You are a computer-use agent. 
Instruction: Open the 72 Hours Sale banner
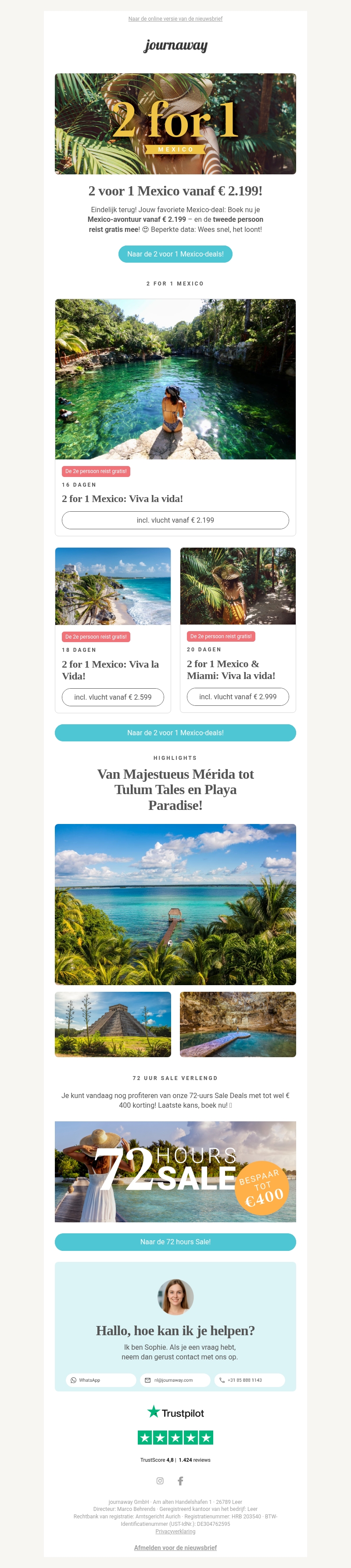coord(175,1171)
